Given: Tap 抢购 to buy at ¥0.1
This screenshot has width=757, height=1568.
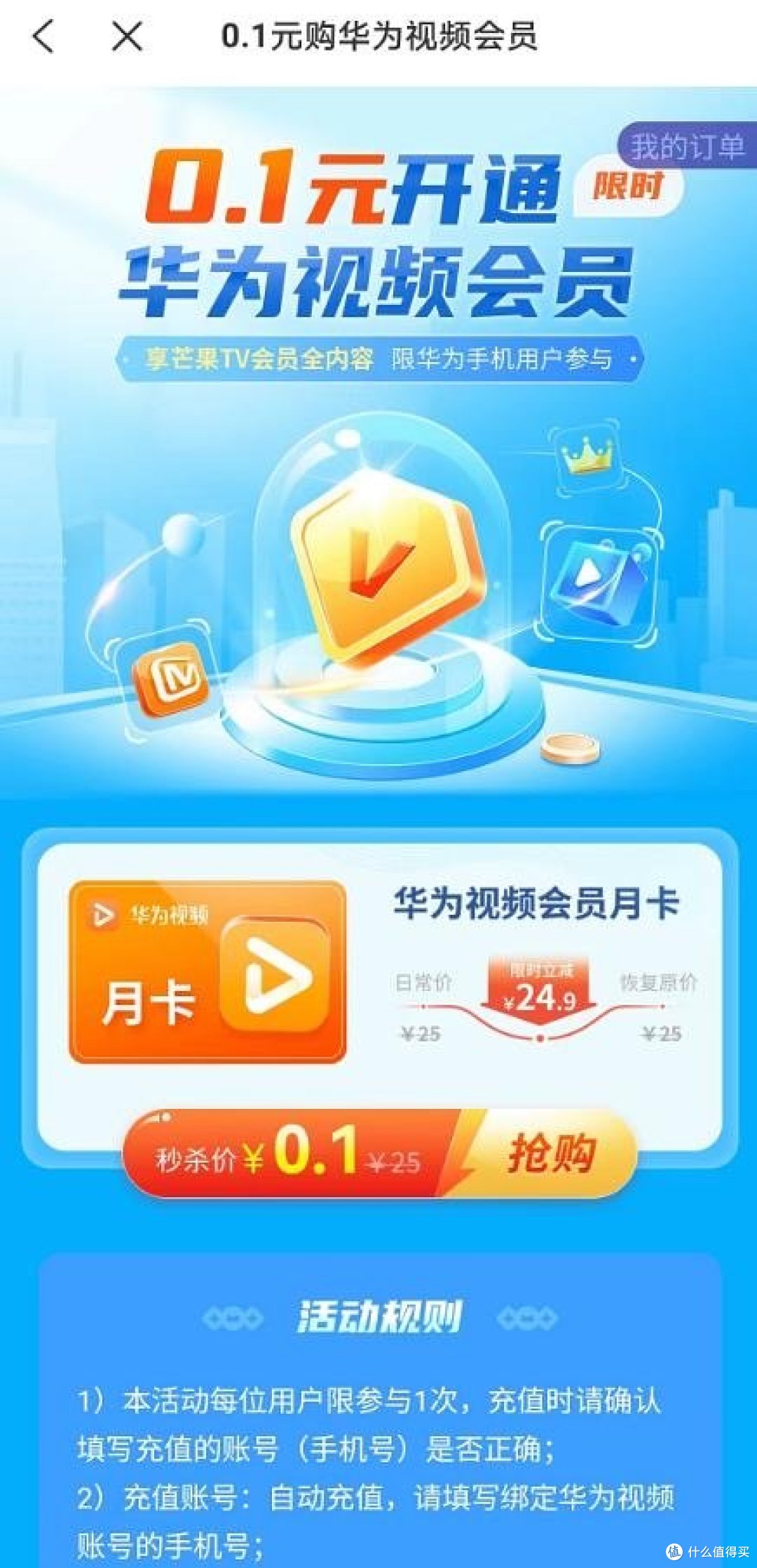Looking at the screenshot, I should pyautogui.click(x=552, y=1154).
